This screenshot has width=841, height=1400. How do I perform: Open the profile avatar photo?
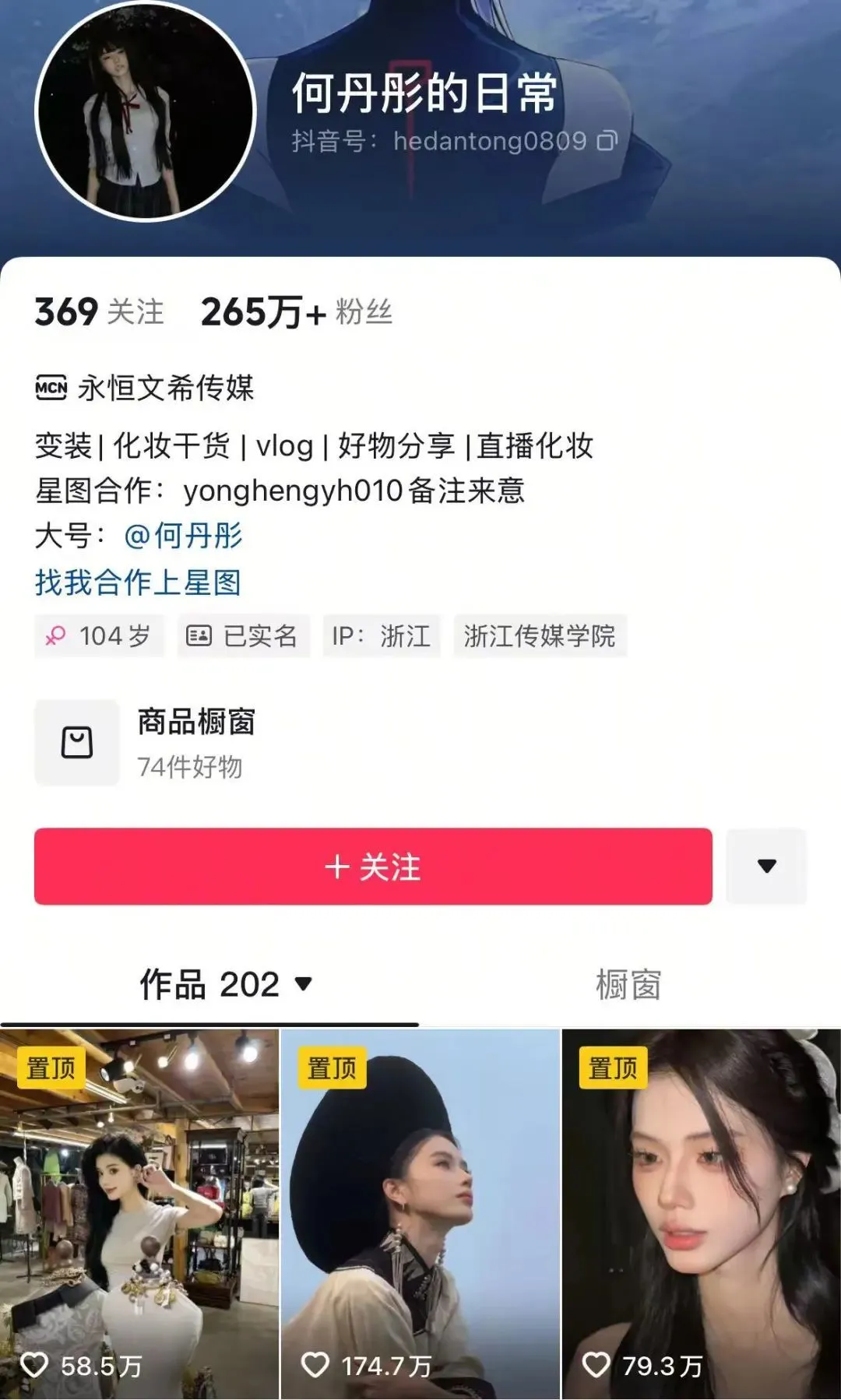click(x=146, y=111)
